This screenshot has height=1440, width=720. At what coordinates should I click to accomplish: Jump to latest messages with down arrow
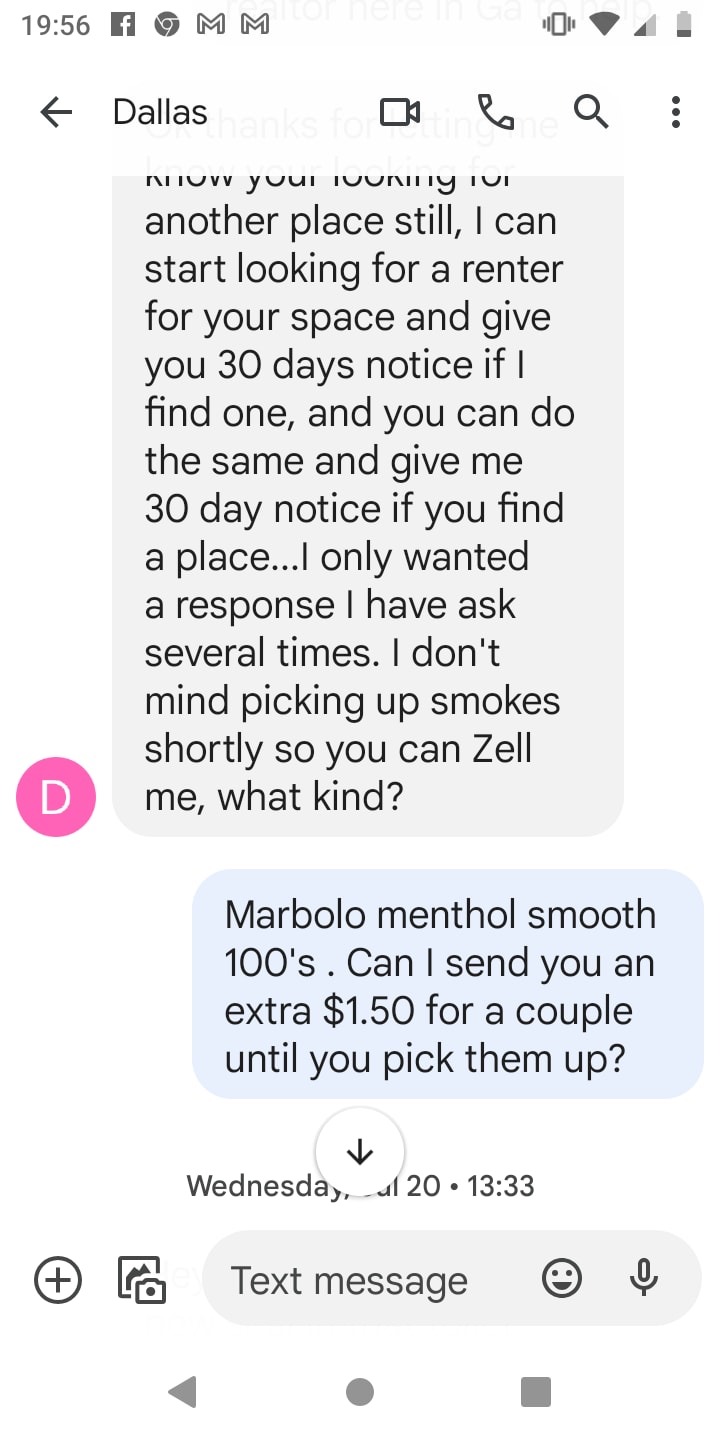[360, 1152]
